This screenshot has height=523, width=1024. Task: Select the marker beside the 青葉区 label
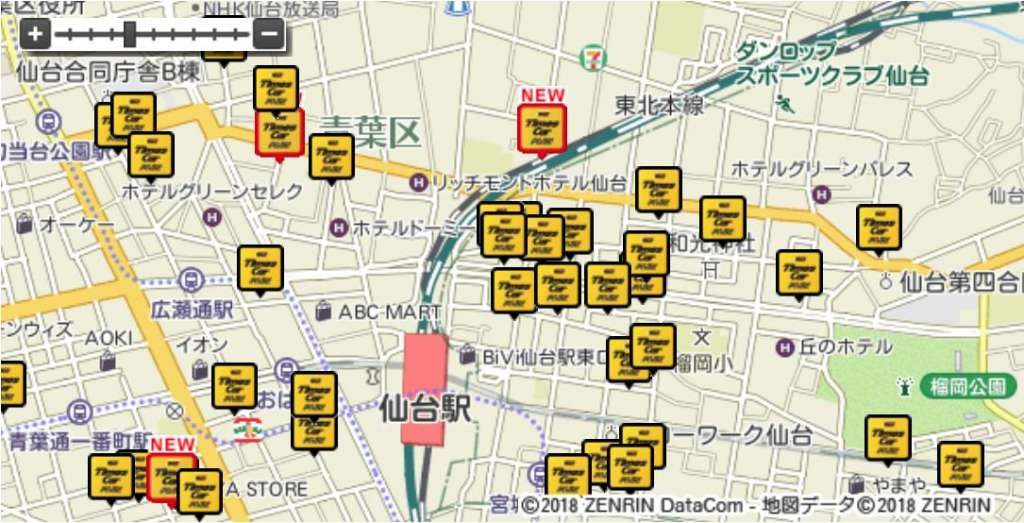point(331,156)
